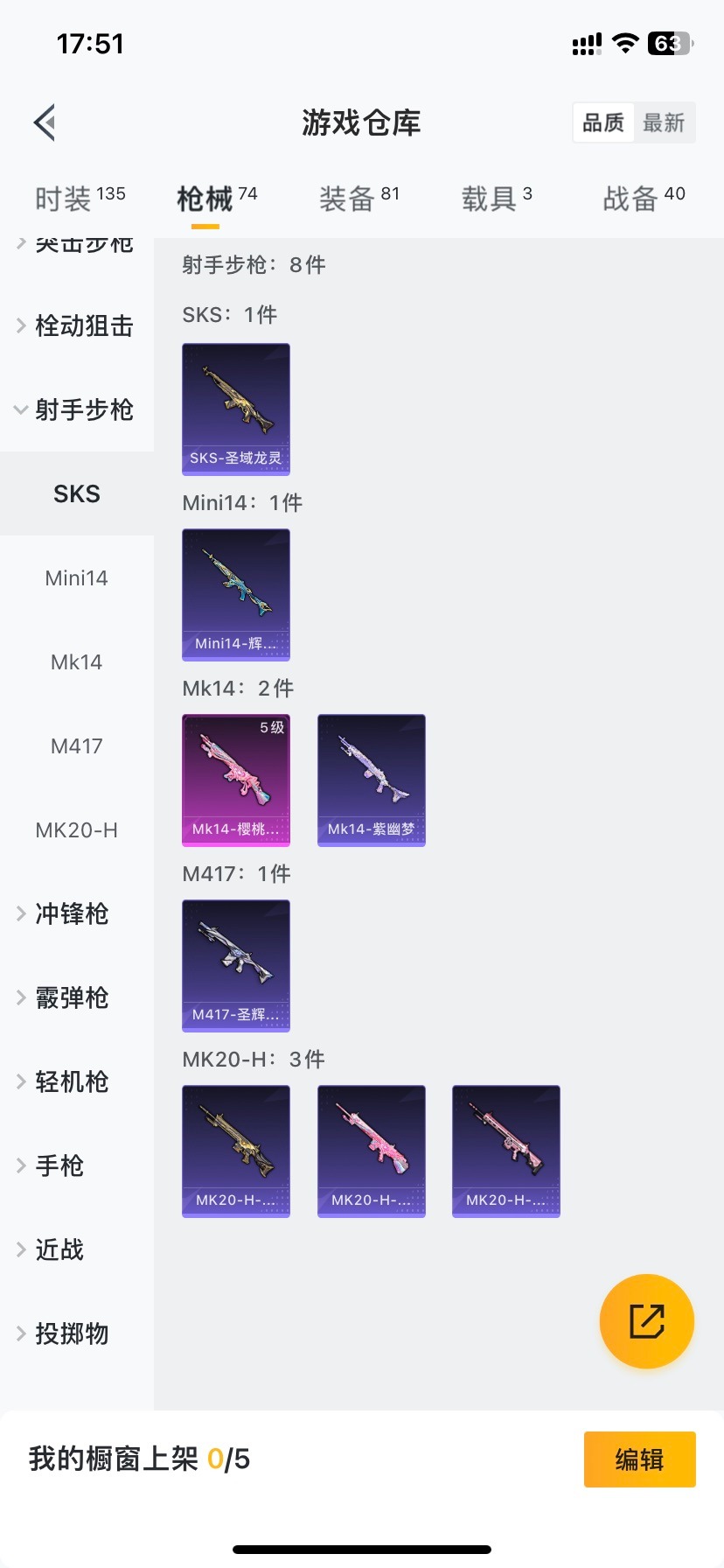Go back using the top-left arrow

click(x=45, y=122)
